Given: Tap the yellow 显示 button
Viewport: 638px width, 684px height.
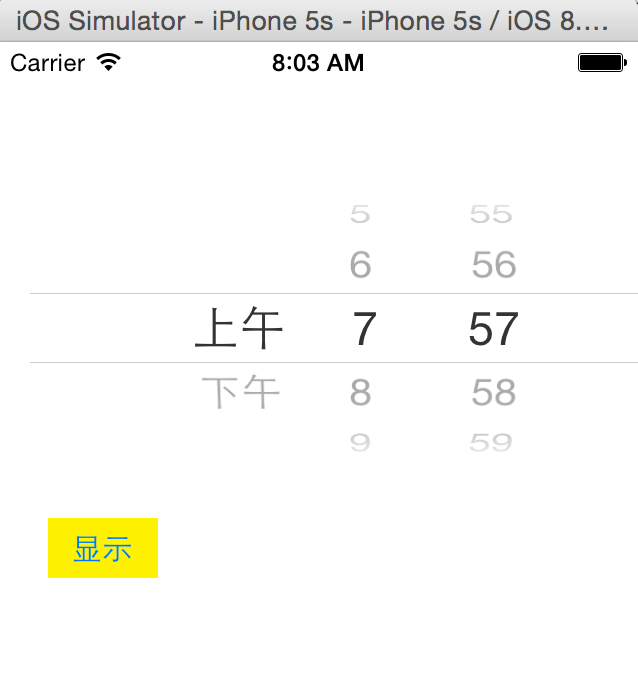Looking at the screenshot, I should [103, 548].
